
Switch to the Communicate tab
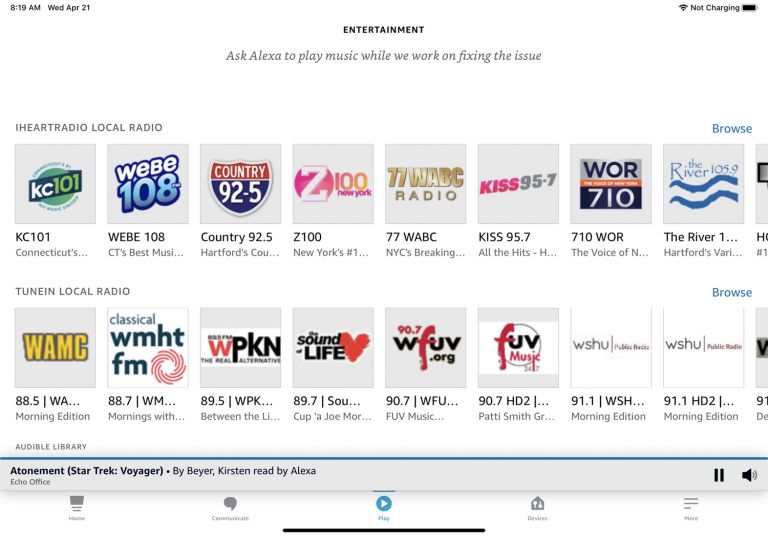click(230, 506)
